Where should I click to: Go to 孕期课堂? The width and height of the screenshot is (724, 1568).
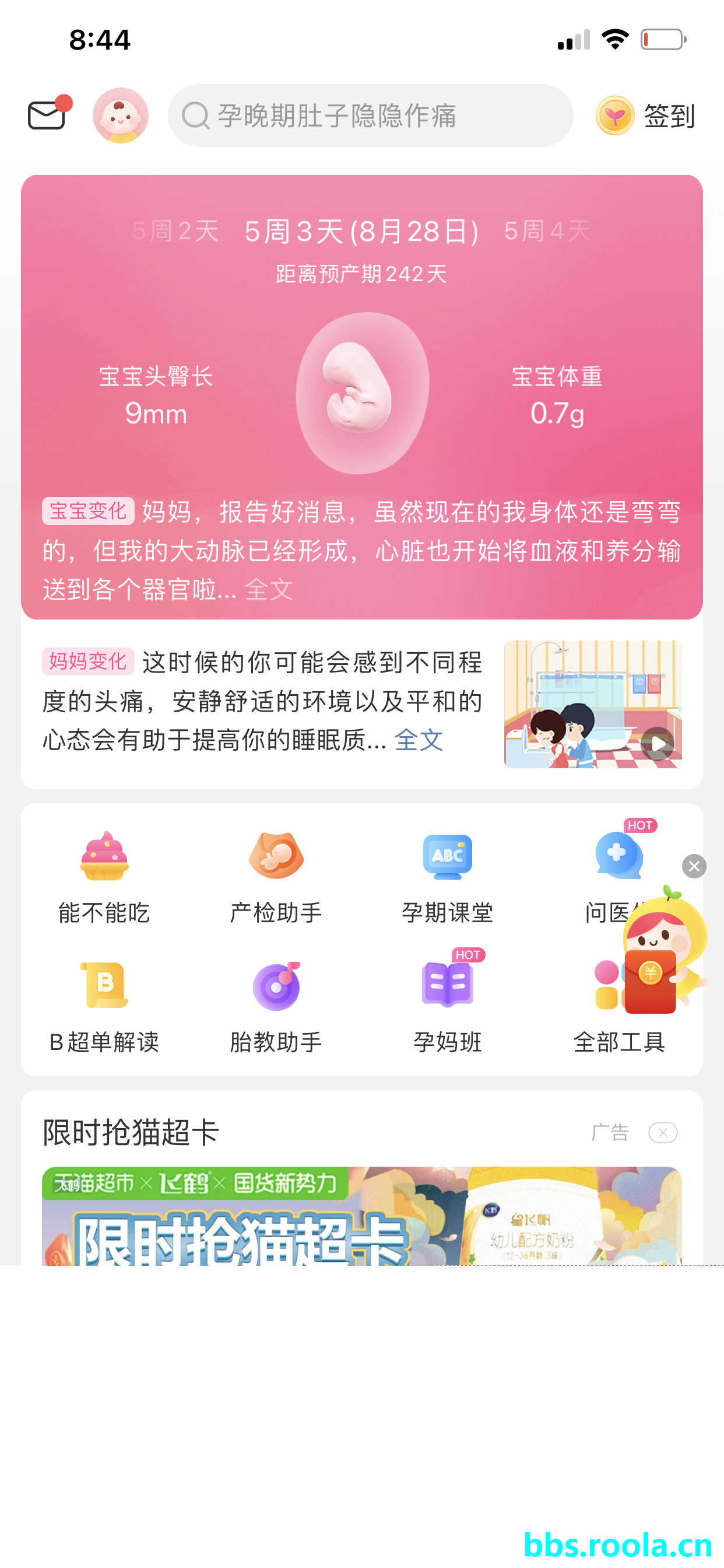tap(447, 877)
